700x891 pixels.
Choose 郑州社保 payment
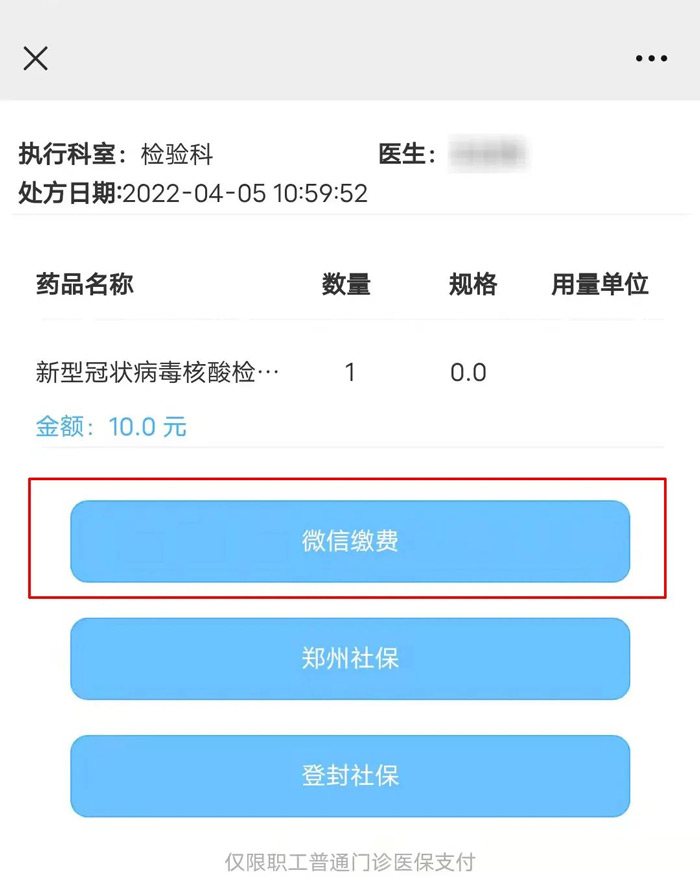(x=350, y=659)
